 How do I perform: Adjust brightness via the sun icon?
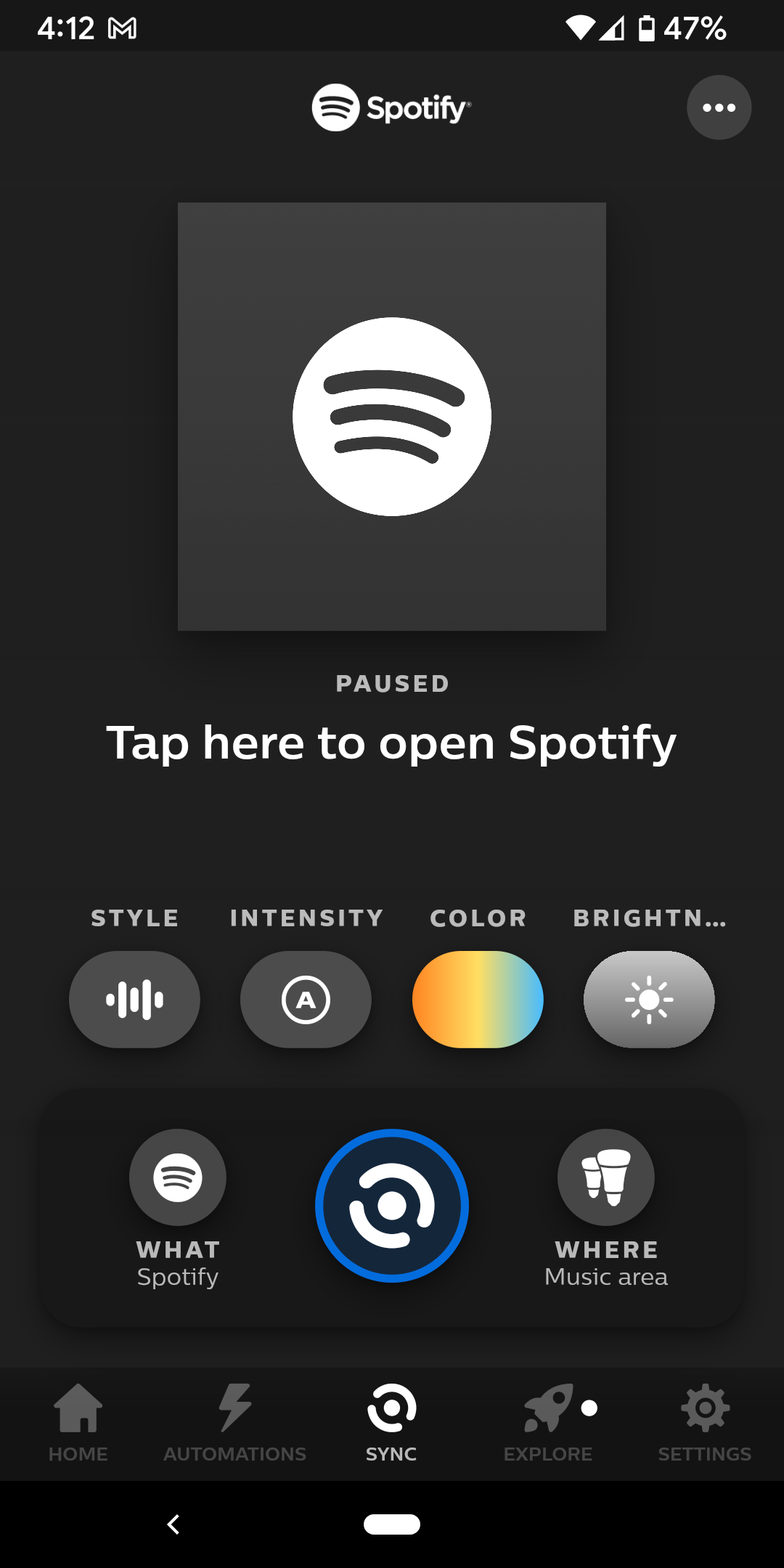click(x=650, y=999)
